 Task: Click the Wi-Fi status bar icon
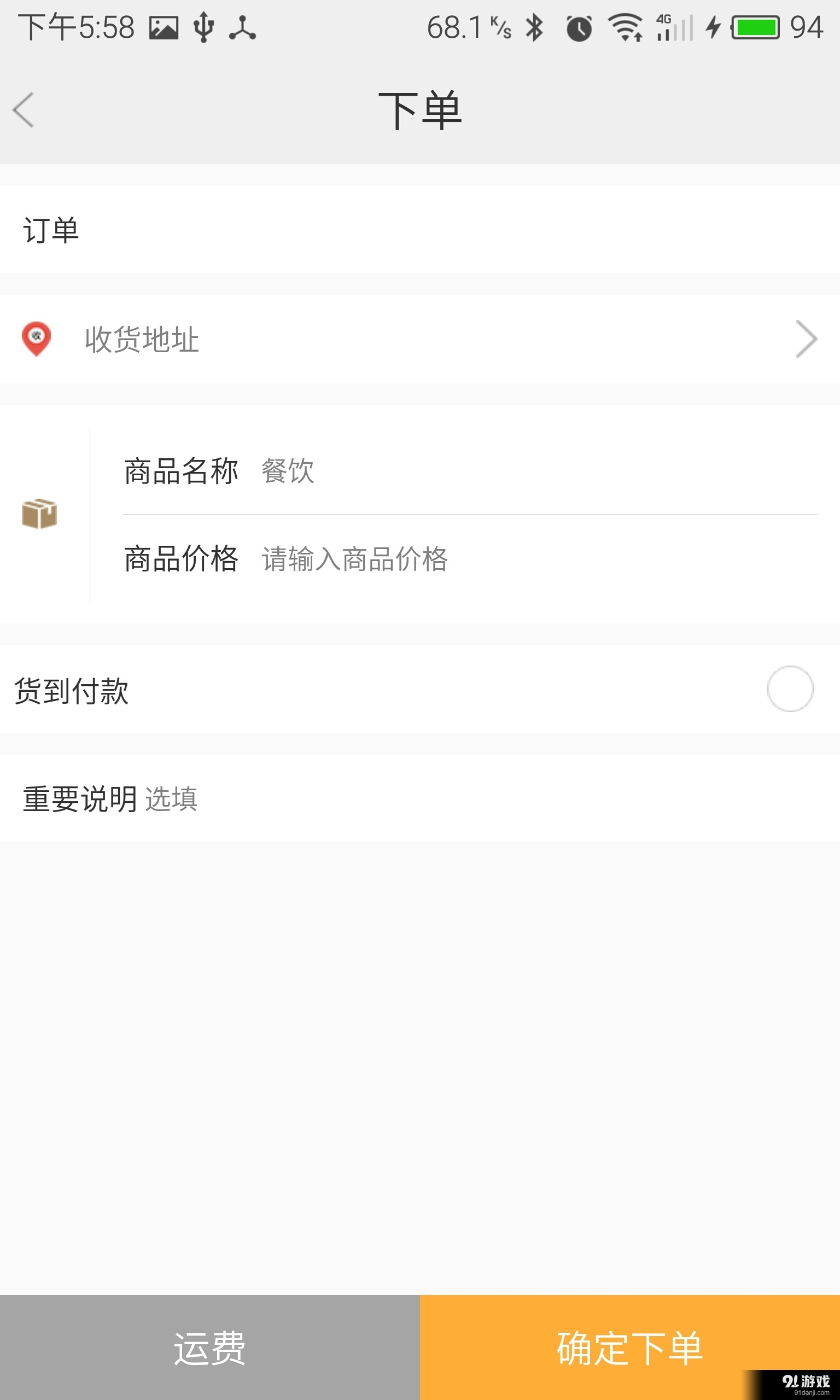pyautogui.click(x=625, y=27)
